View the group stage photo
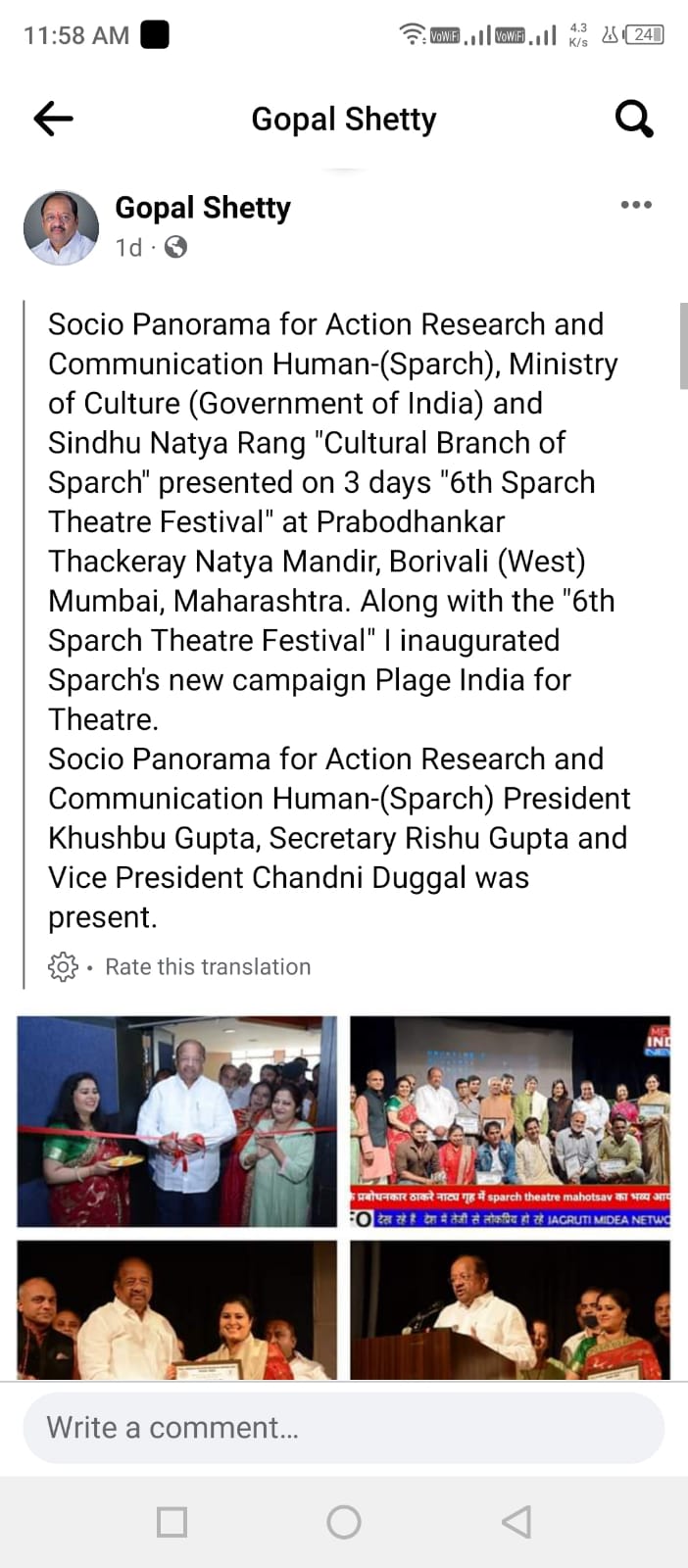The width and height of the screenshot is (688, 1568). point(510,1121)
